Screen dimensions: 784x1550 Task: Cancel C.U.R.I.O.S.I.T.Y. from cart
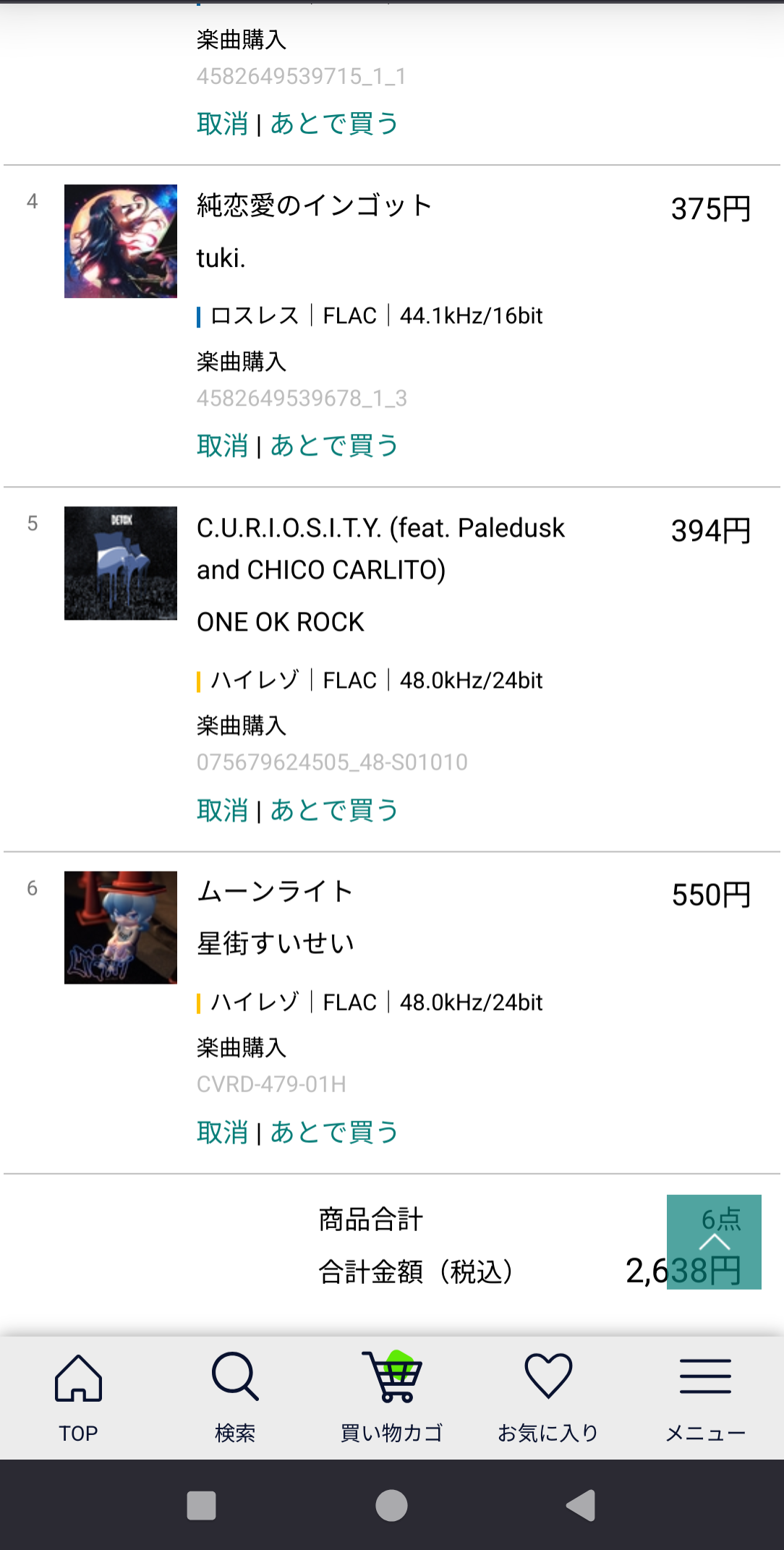pos(223,810)
